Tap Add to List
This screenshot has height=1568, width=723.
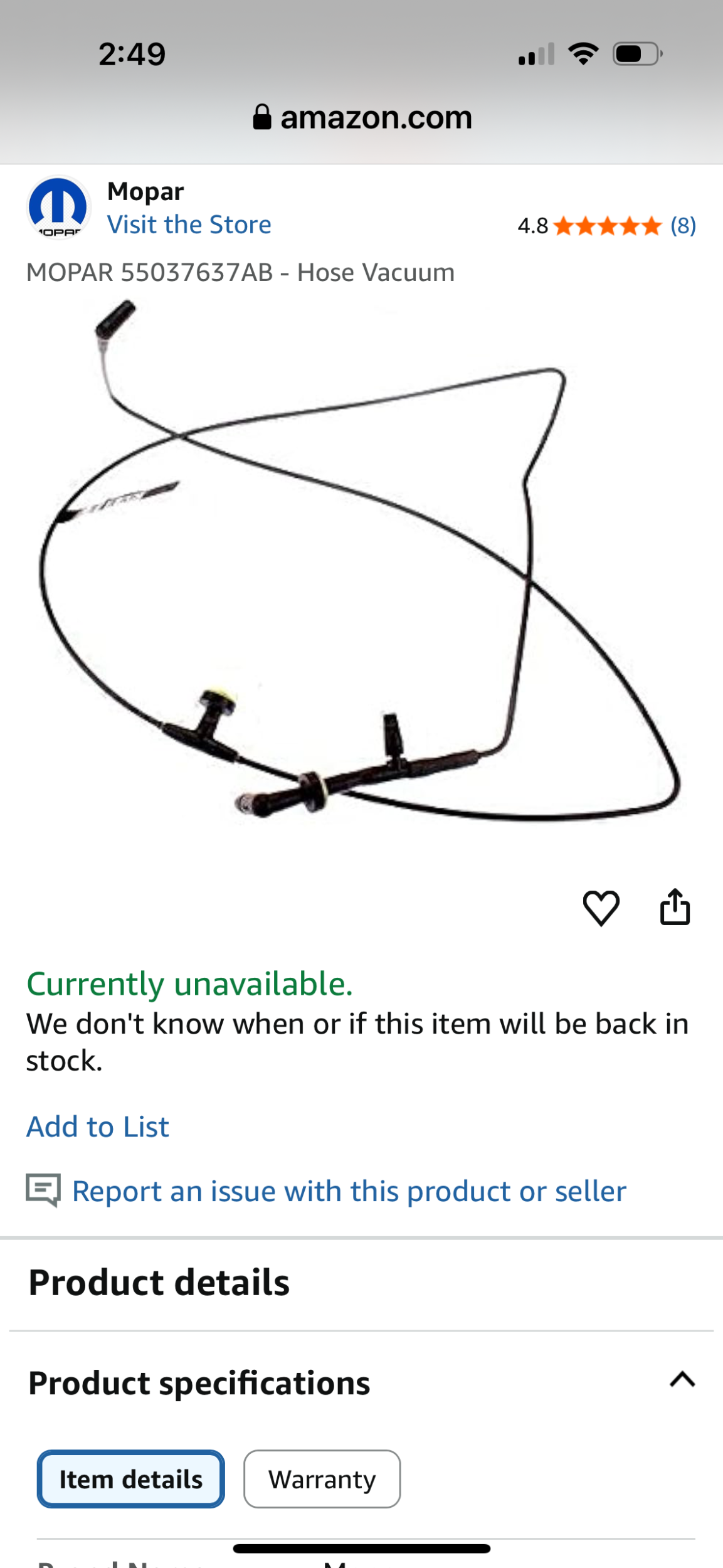[x=98, y=1126]
